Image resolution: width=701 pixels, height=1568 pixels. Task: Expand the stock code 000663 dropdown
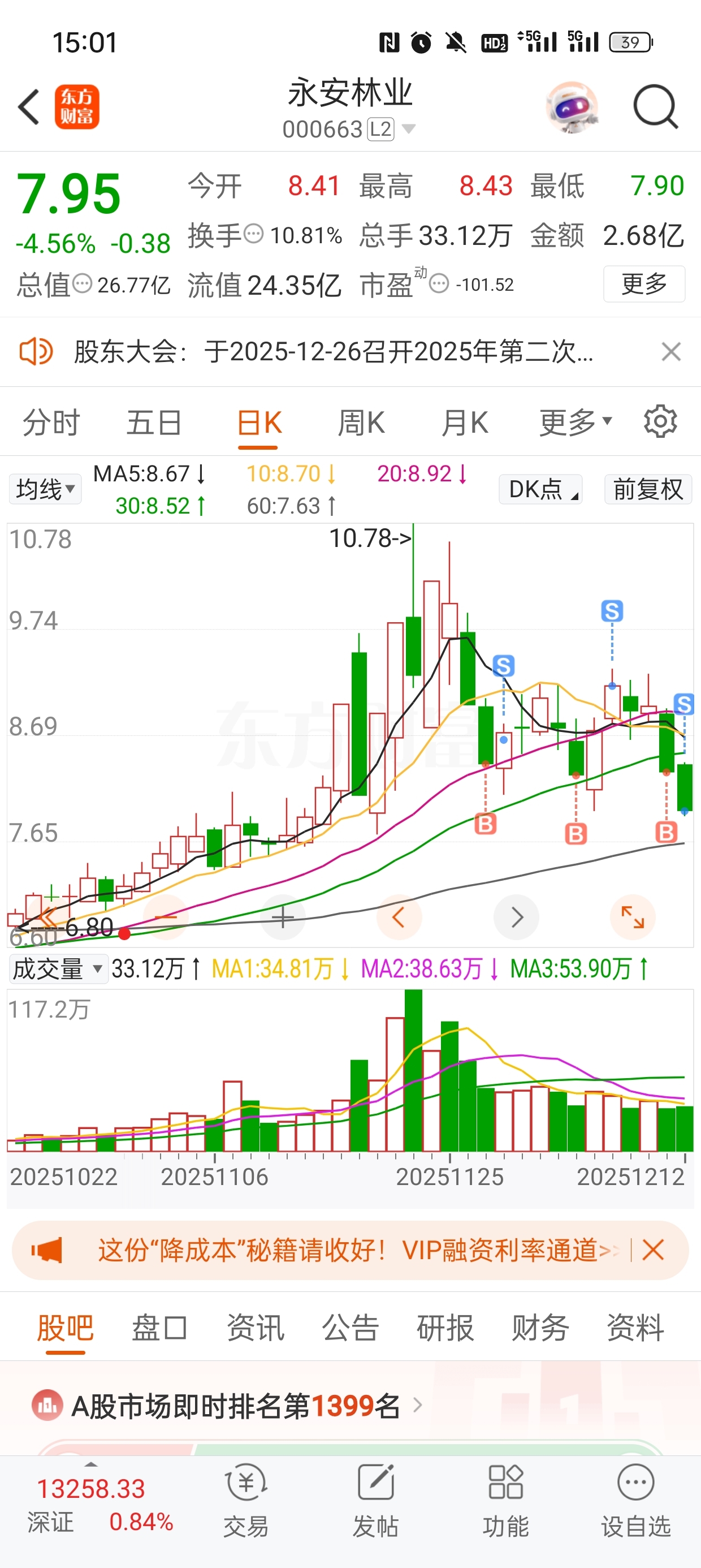409,129
